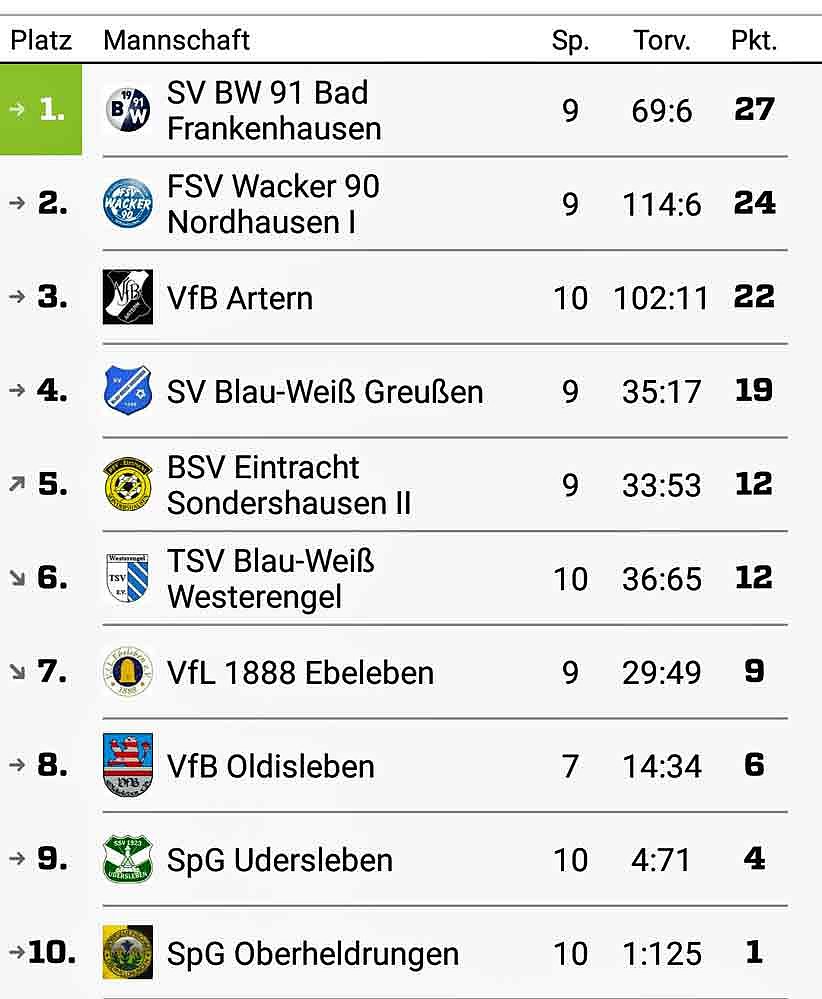
Task: Open SpG Oberheldrungen in last place
Action: (x=312, y=954)
